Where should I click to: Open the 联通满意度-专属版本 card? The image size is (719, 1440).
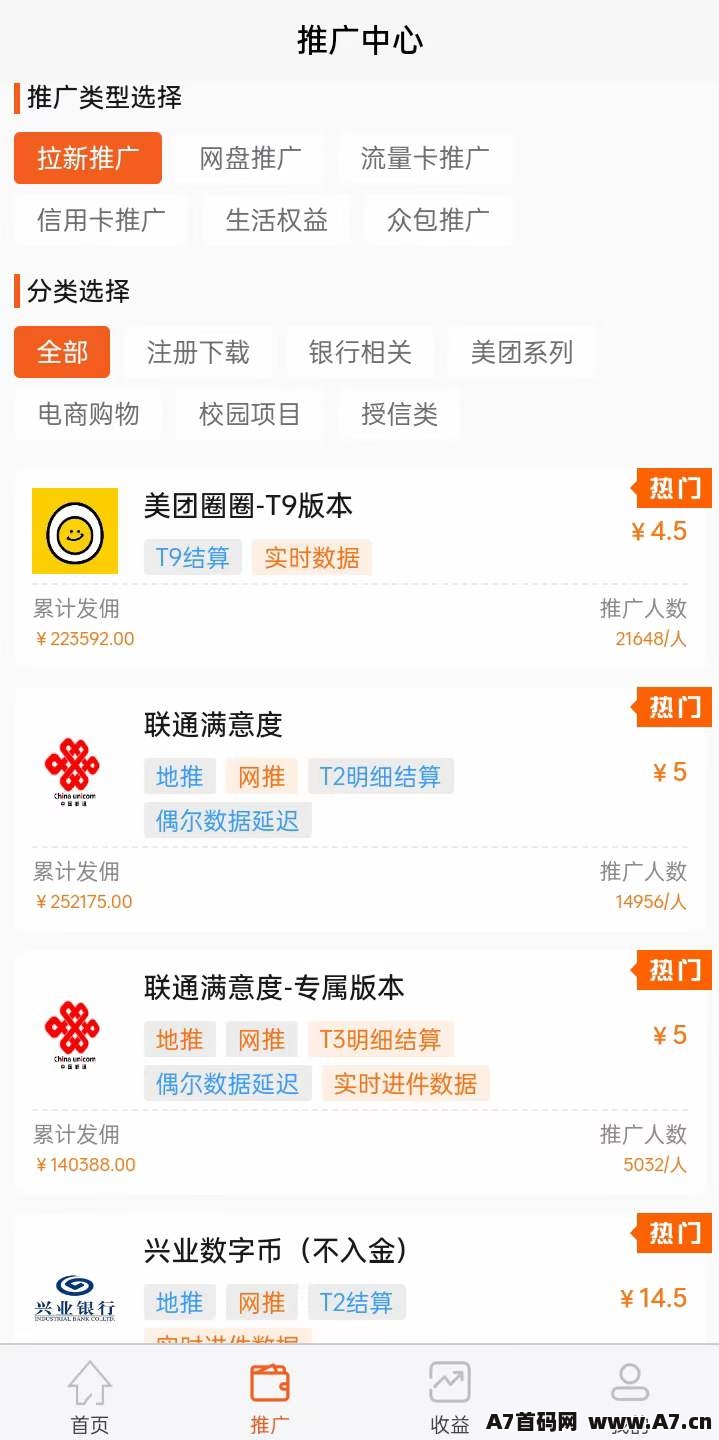click(360, 1072)
